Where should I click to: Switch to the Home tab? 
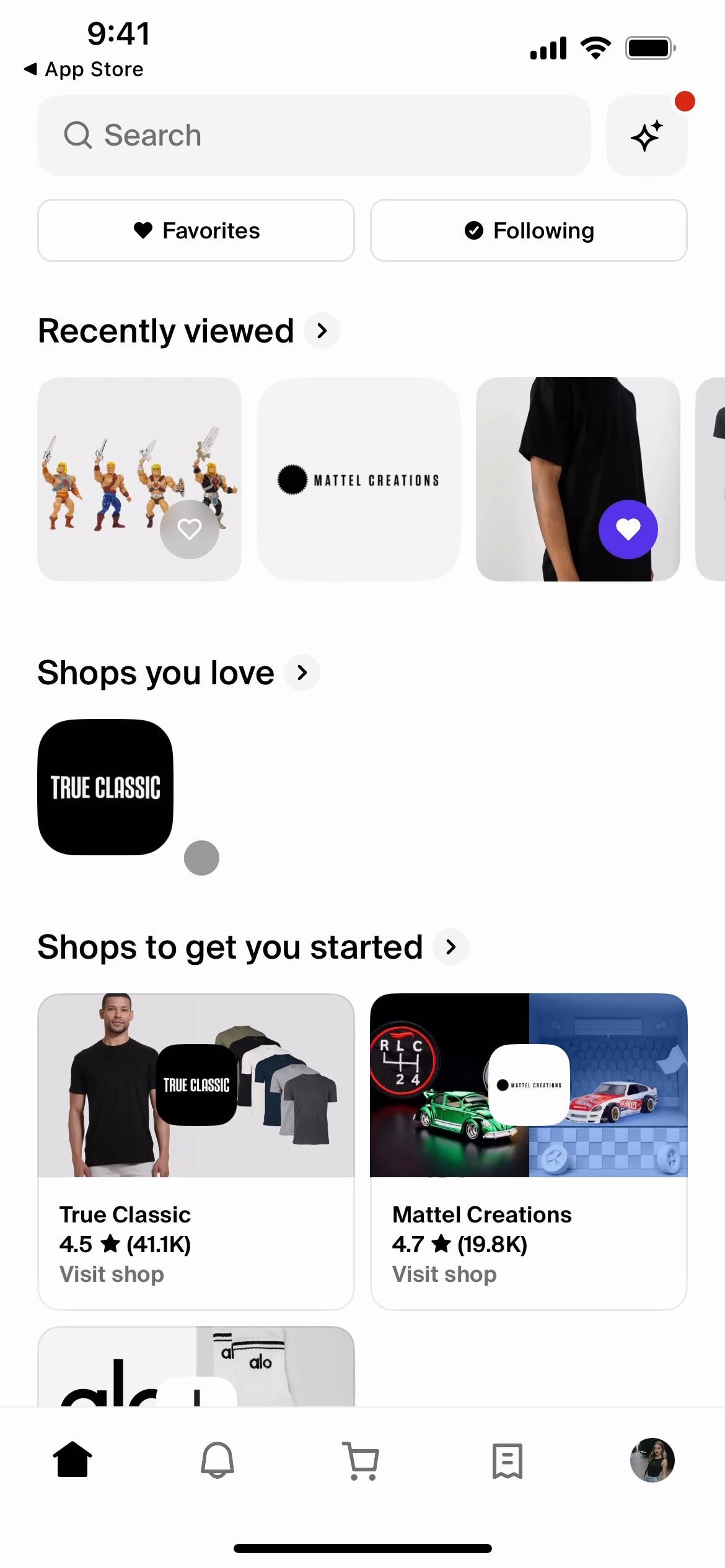[72, 1460]
